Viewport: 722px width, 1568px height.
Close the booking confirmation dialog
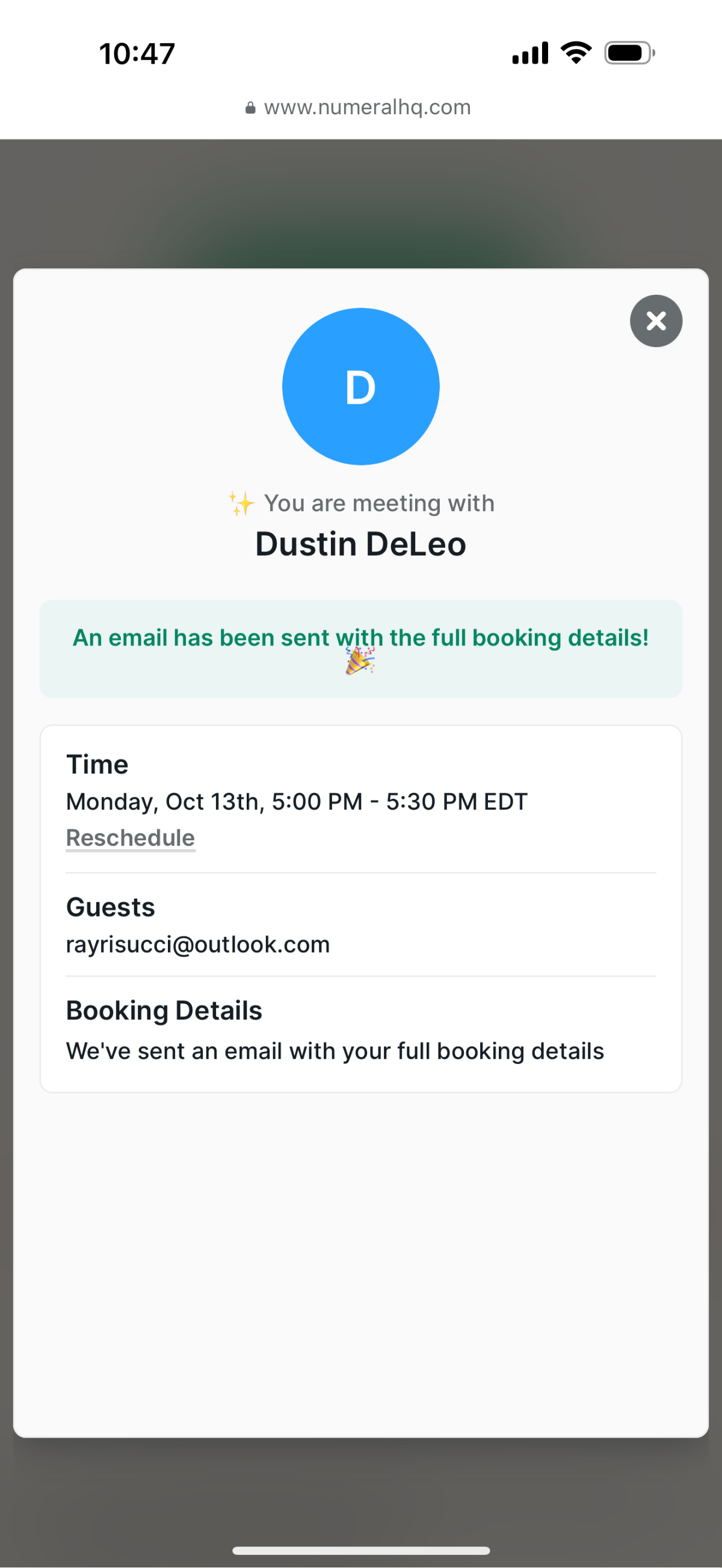point(656,321)
